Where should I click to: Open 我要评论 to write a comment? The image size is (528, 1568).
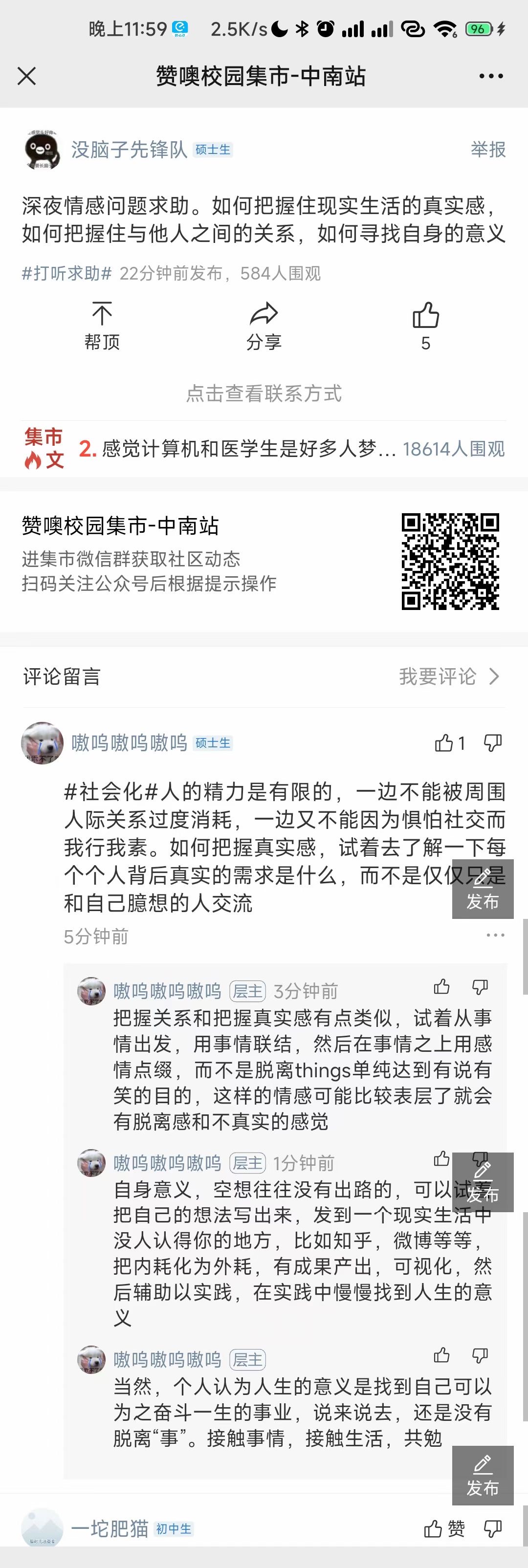pyautogui.click(x=449, y=676)
